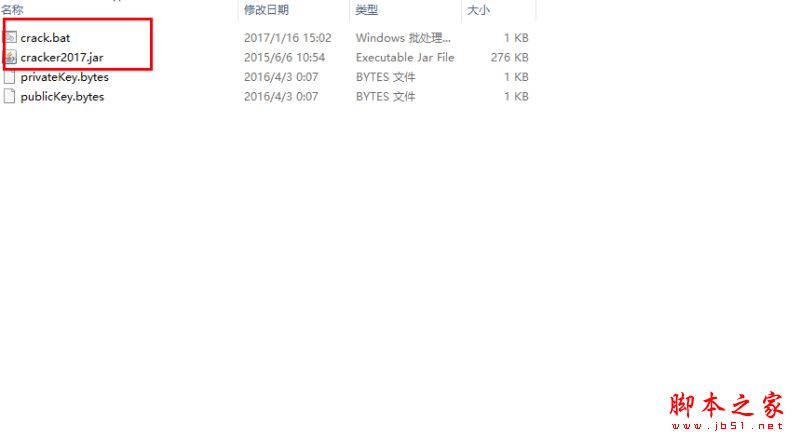Open the cracker2017.jar file

61,58
